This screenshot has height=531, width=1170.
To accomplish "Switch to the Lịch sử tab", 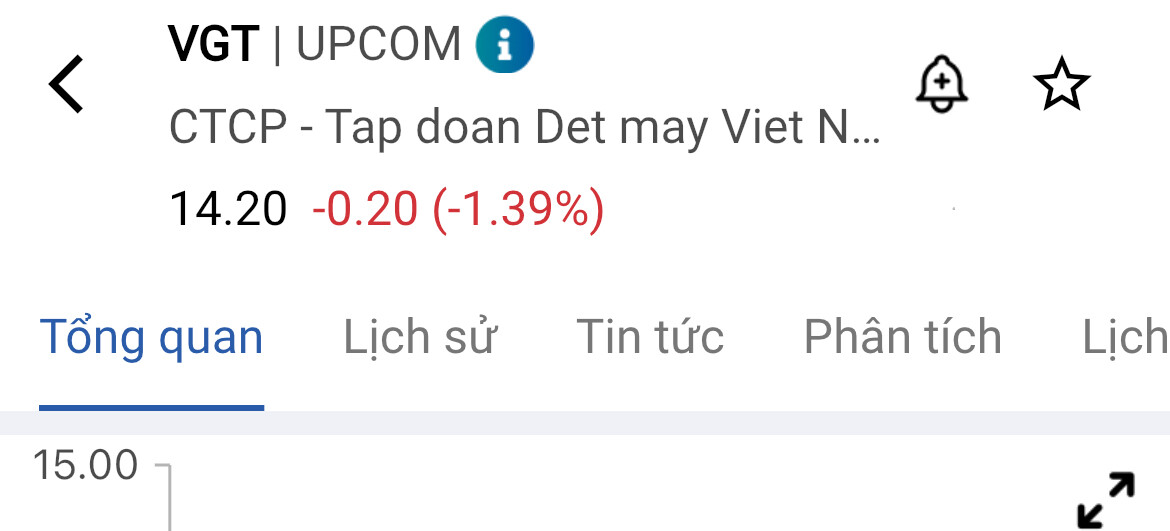I will [419, 338].
